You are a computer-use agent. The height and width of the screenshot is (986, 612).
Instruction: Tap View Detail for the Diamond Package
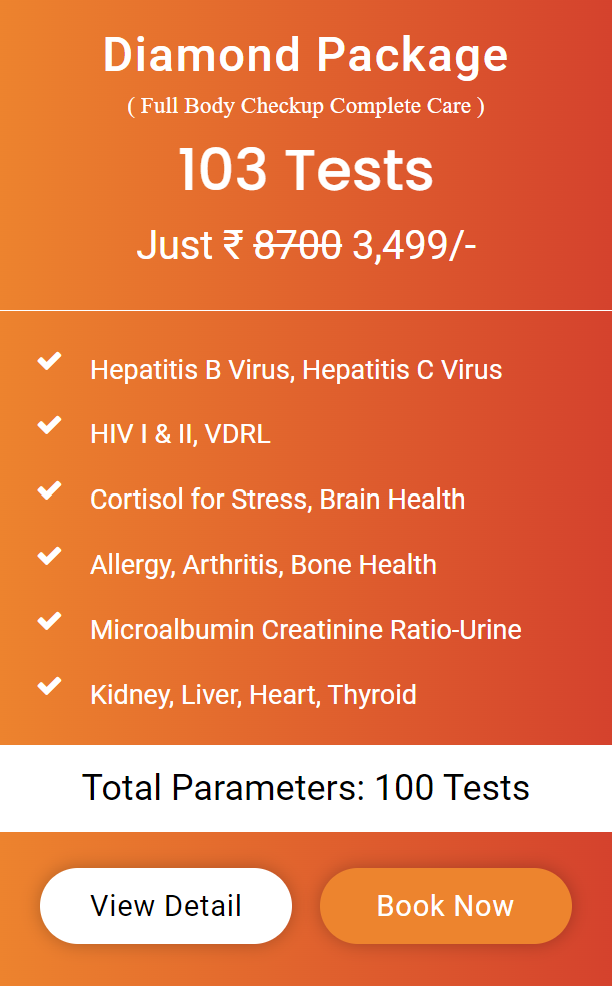click(x=166, y=906)
